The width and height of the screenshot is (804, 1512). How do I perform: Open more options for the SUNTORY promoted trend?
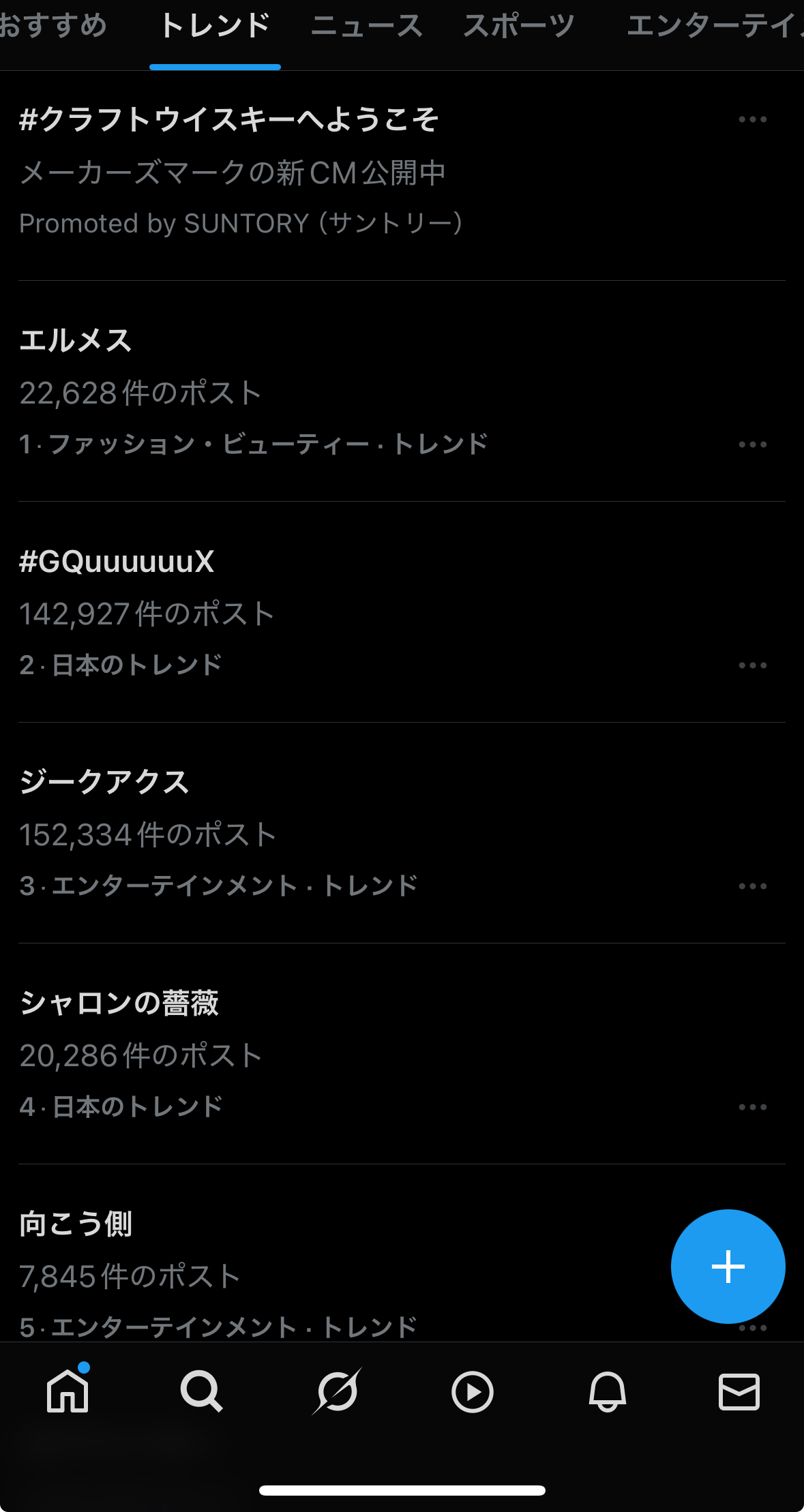tap(752, 119)
